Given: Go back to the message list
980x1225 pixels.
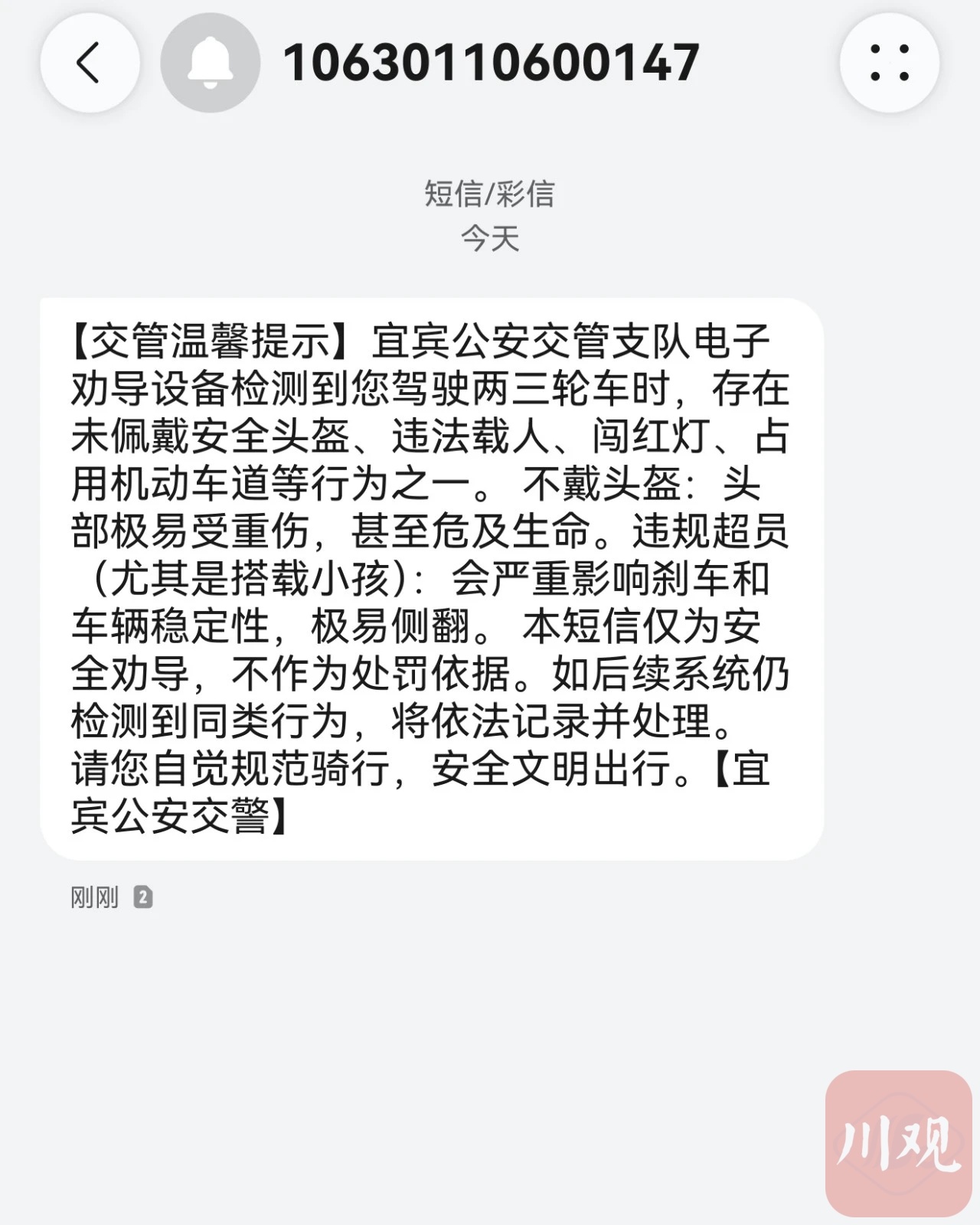Looking at the screenshot, I should click(x=90, y=63).
